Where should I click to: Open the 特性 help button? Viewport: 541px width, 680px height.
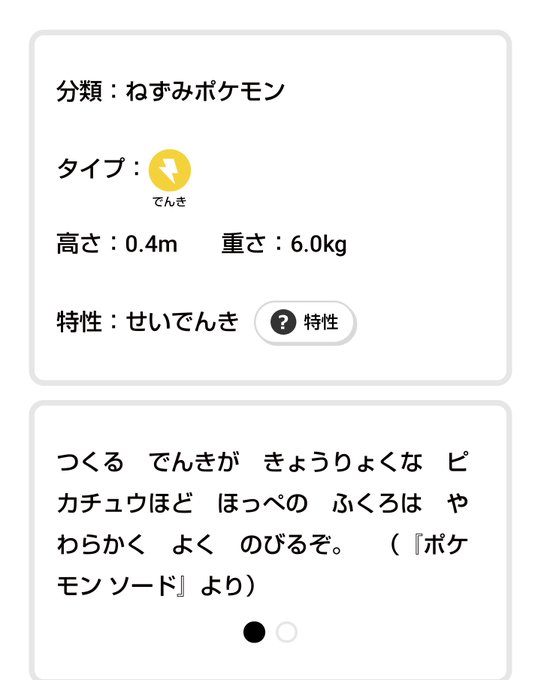(305, 323)
